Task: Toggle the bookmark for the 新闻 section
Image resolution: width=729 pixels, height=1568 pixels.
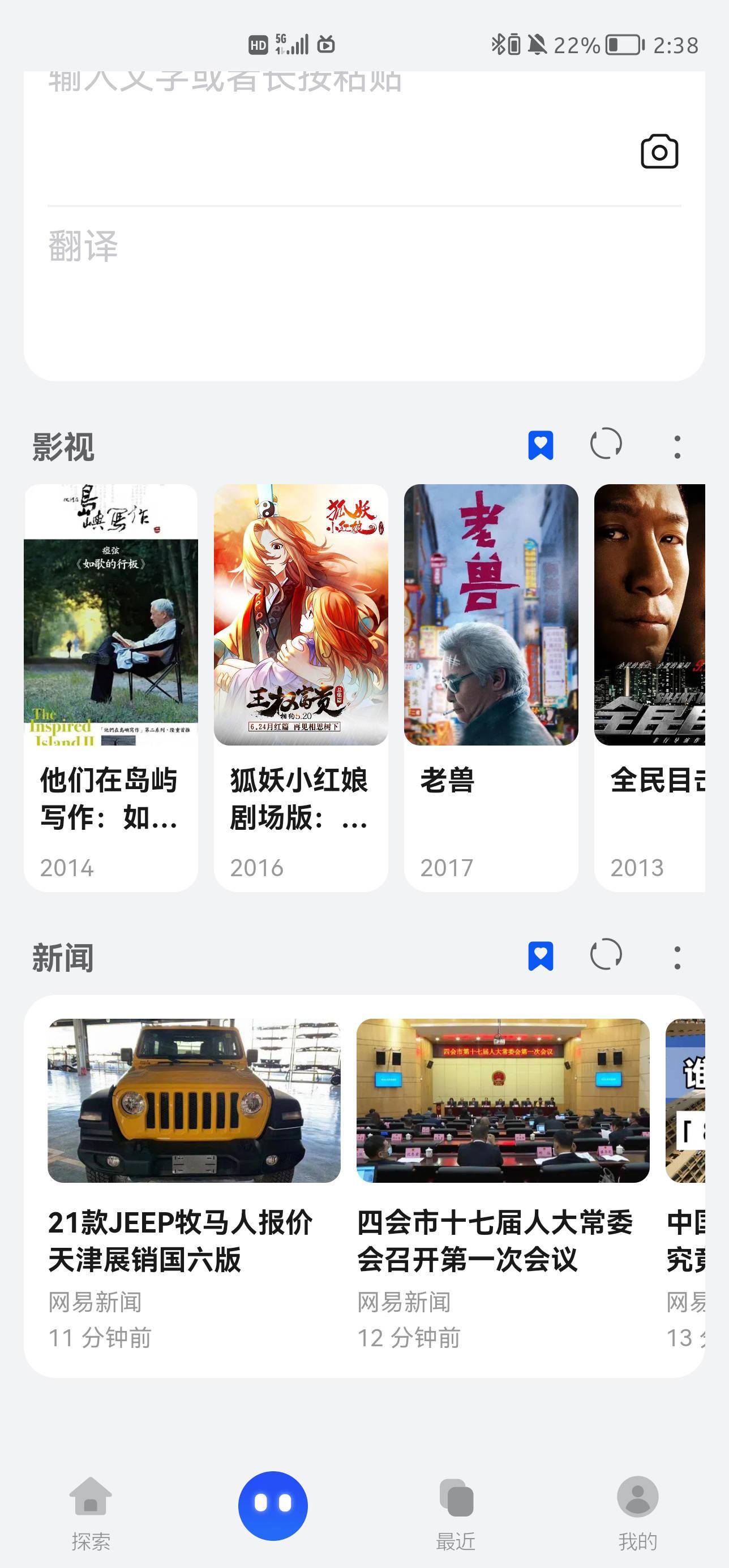Action: coord(540,955)
